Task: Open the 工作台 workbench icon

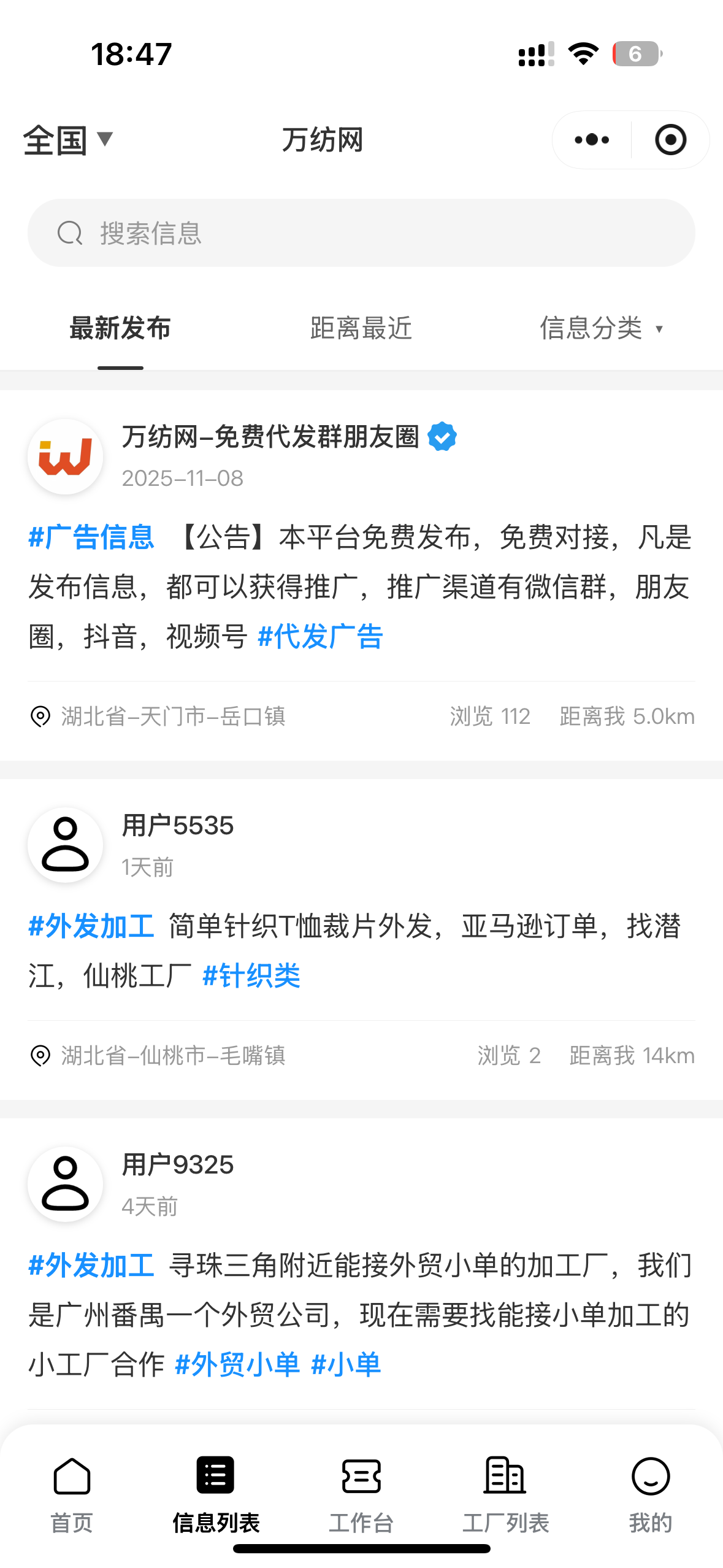Action: [361, 1478]
